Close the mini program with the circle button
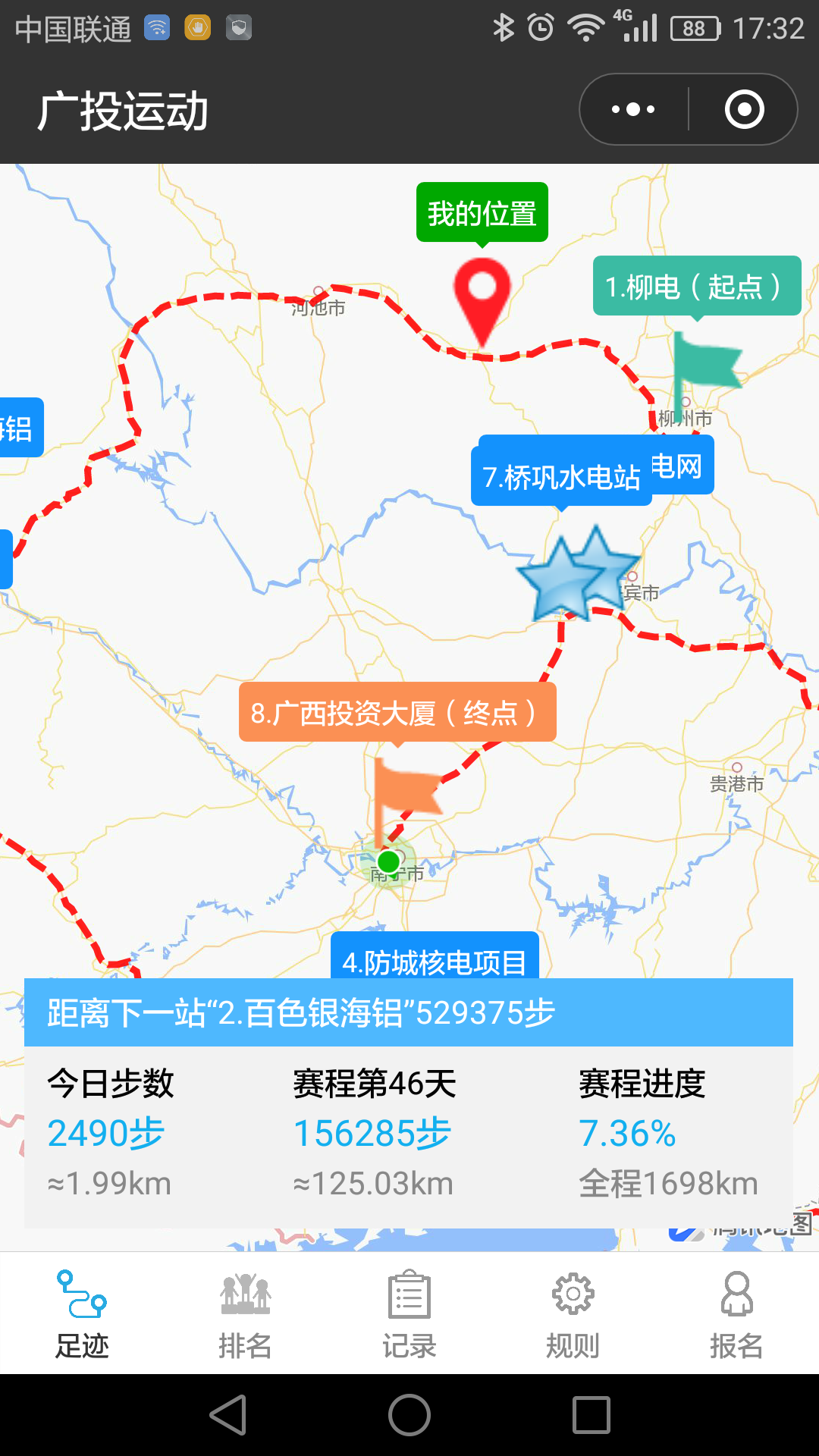Screen dimensions: 819x1456 pos(744,109)
